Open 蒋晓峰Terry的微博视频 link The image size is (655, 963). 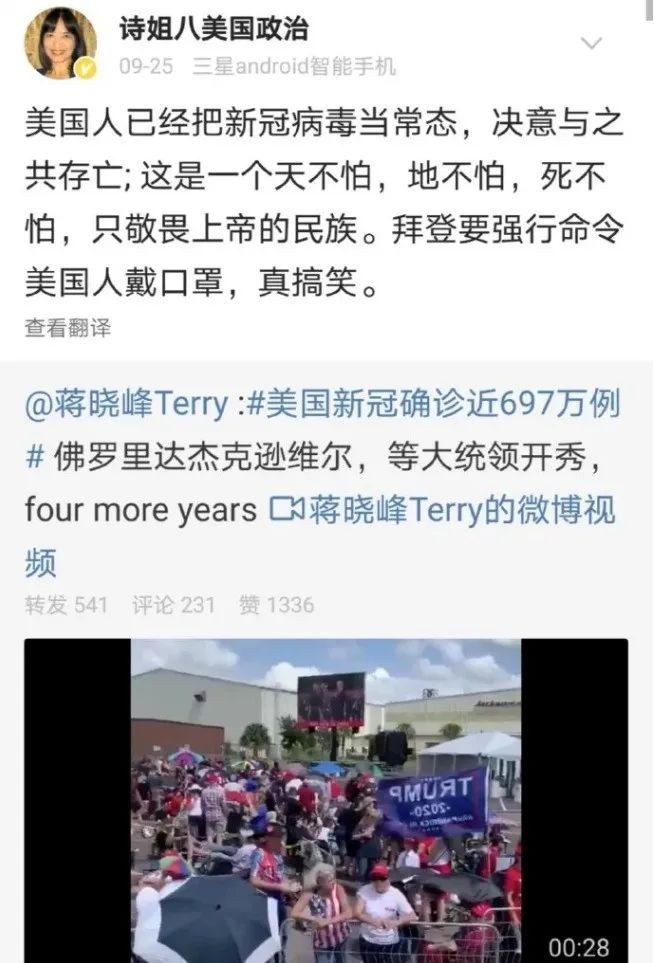[x=443, y=510]
